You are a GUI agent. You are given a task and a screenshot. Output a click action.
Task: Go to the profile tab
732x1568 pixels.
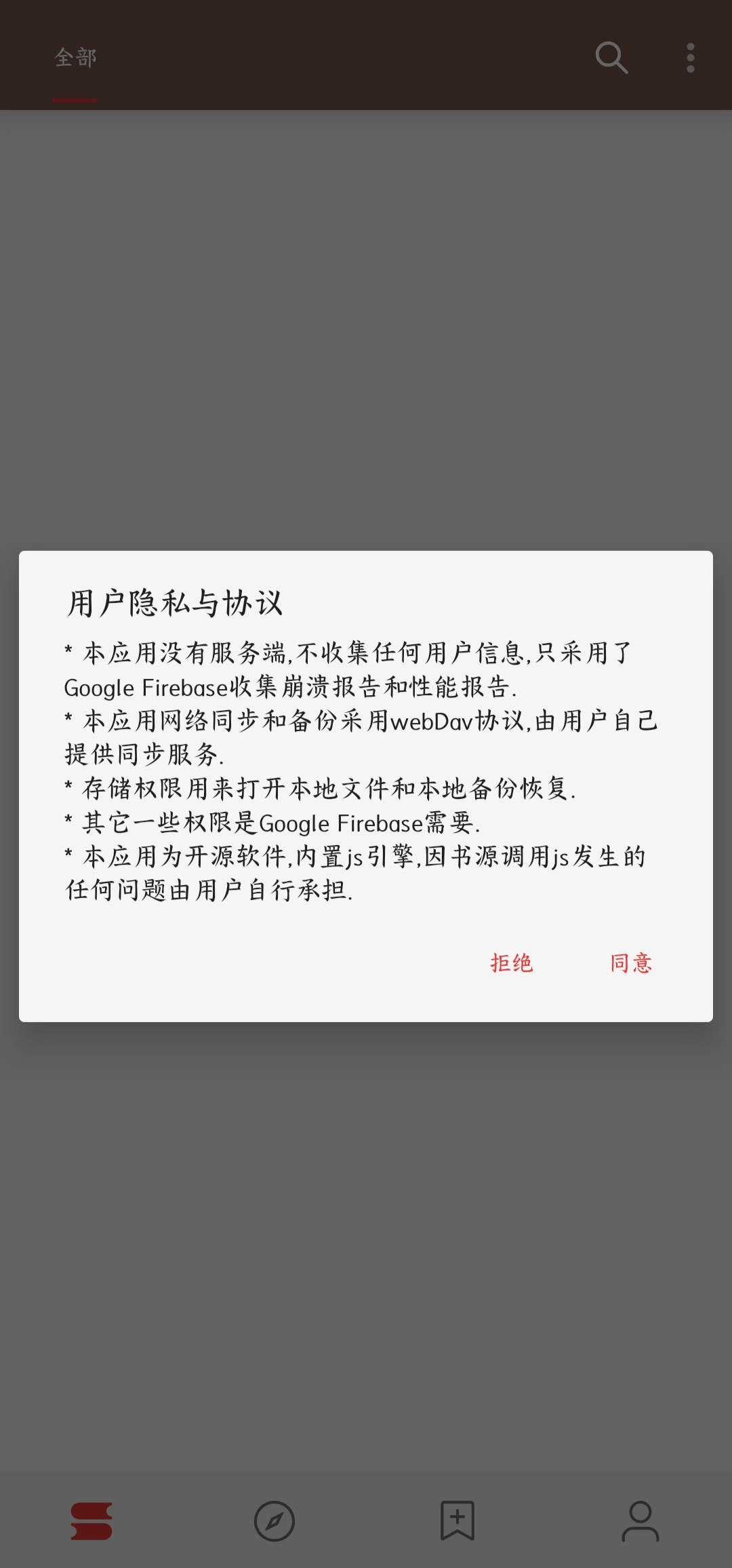click(640, 1521)
